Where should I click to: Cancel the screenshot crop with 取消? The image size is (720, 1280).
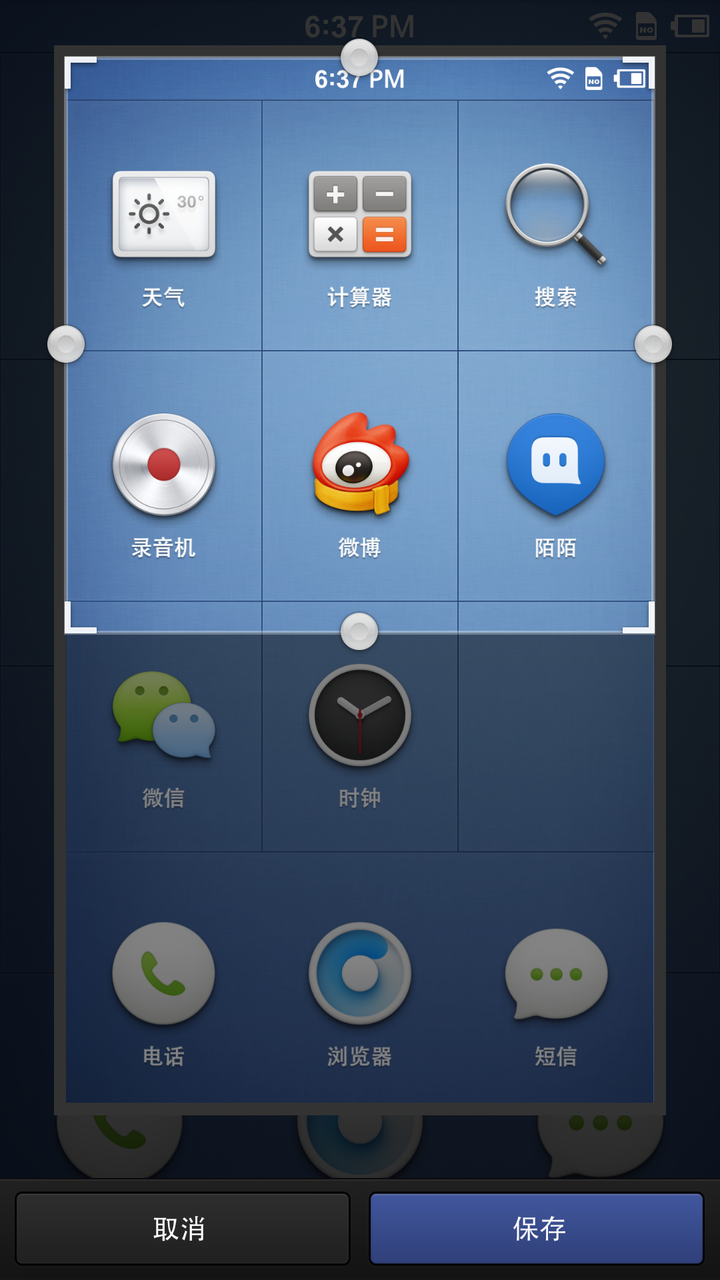[182, 1228]
